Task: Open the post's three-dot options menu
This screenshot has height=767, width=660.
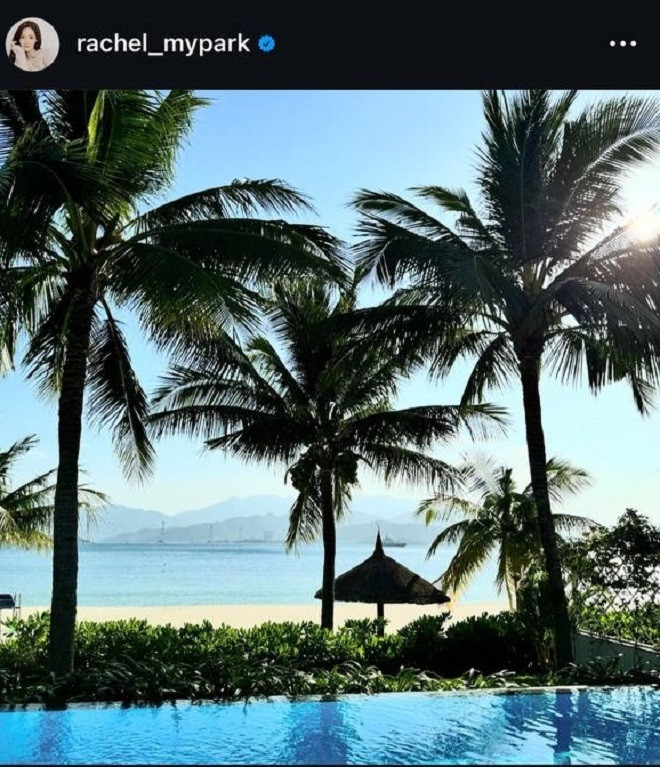Action: (622, 44)
